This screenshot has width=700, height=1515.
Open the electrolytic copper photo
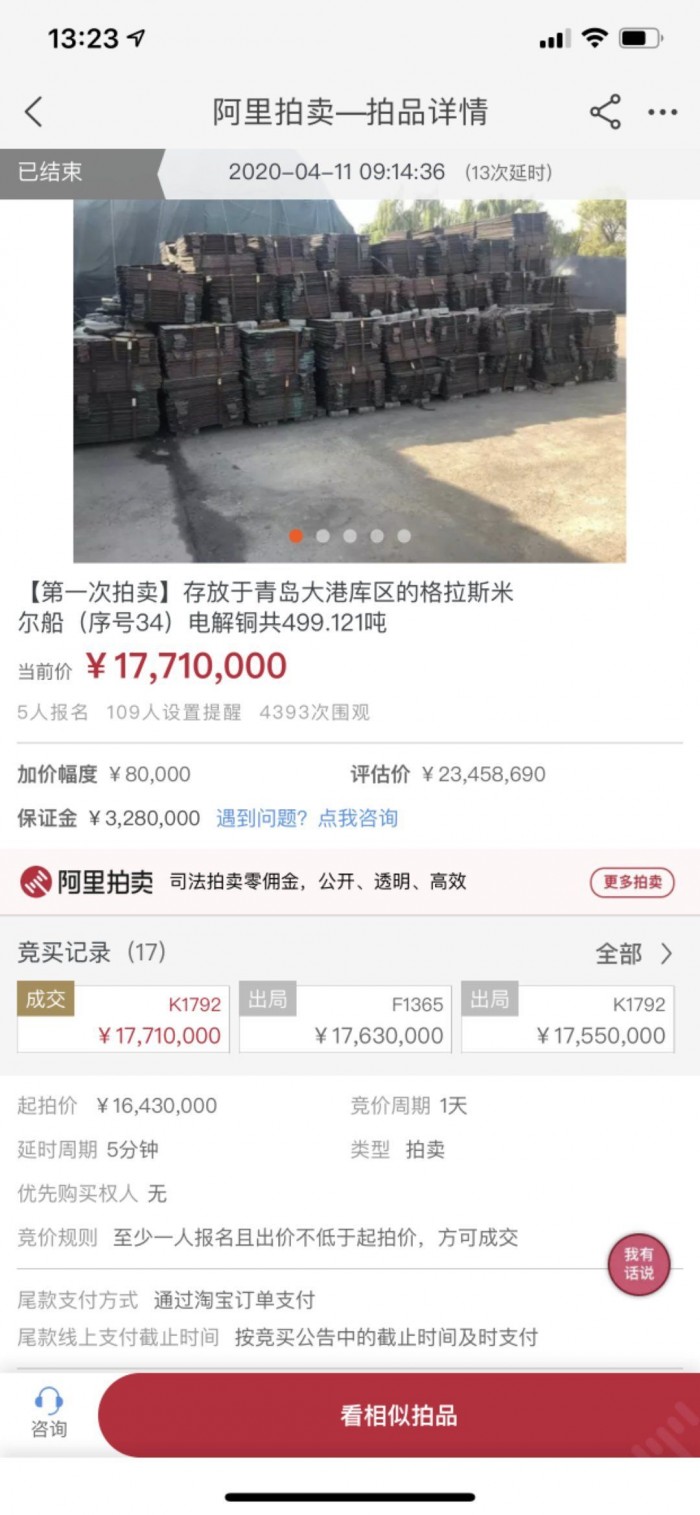[349, 380]
